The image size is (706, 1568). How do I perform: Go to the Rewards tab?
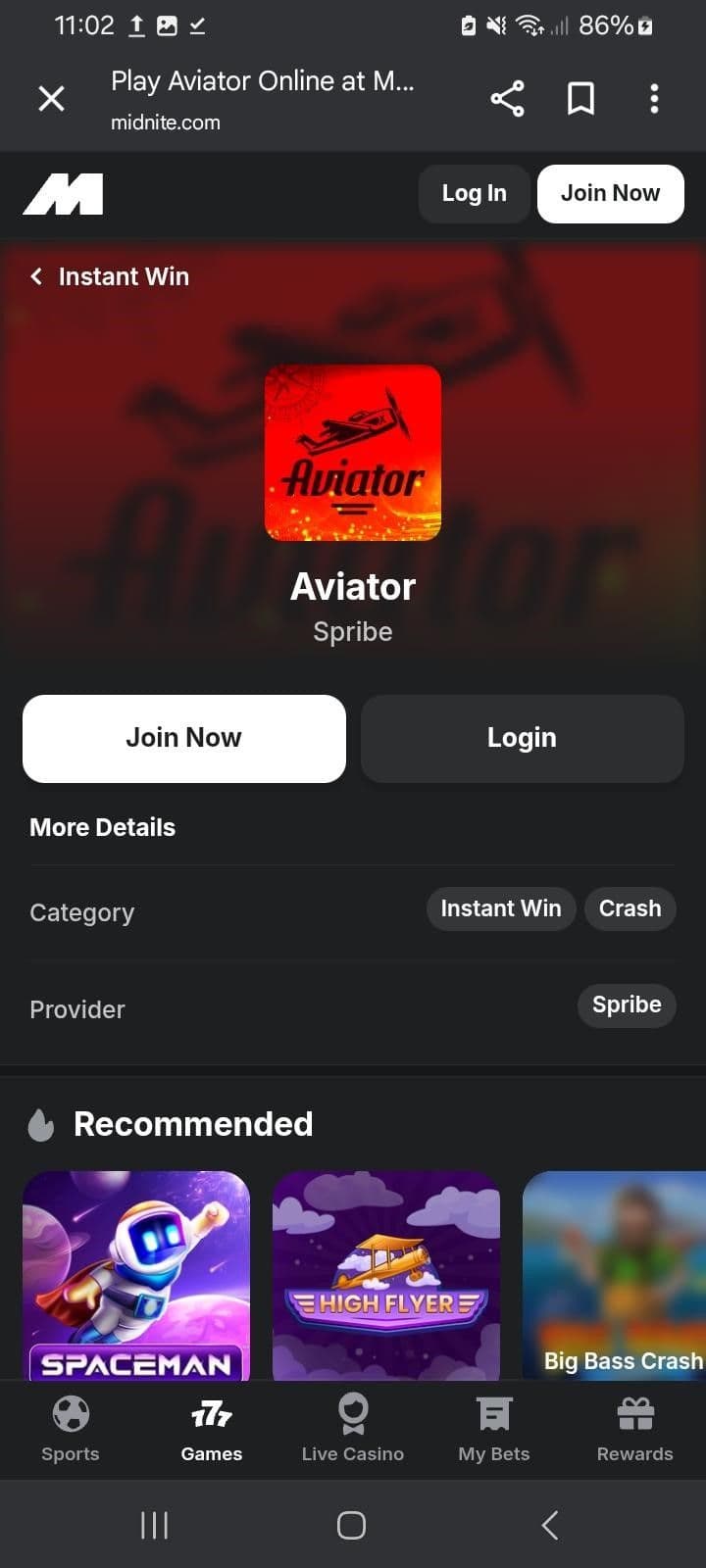coord(635,1428)
